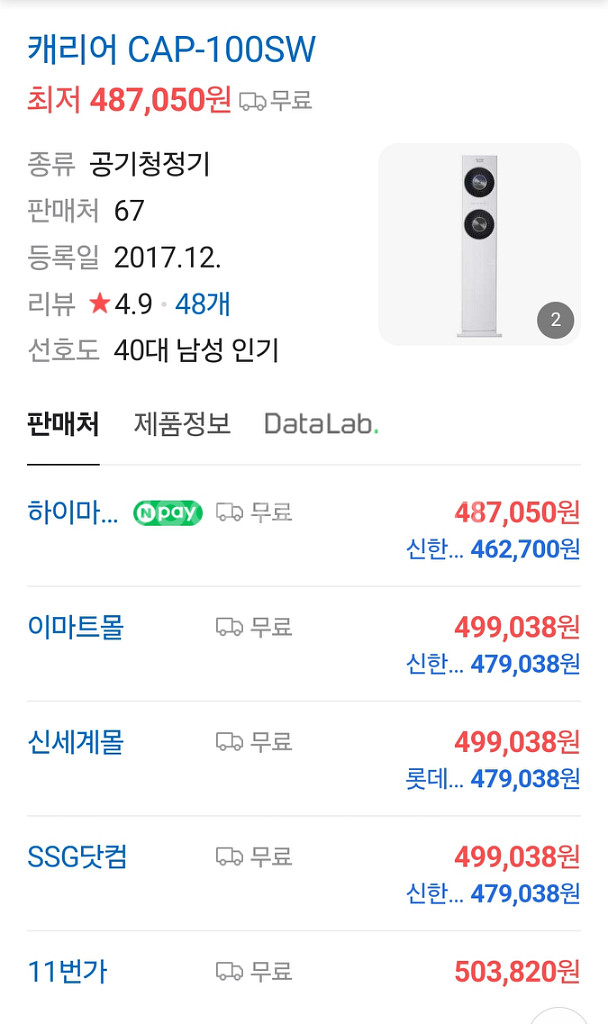Switch to the 판매처 tab

click(63, 424)
